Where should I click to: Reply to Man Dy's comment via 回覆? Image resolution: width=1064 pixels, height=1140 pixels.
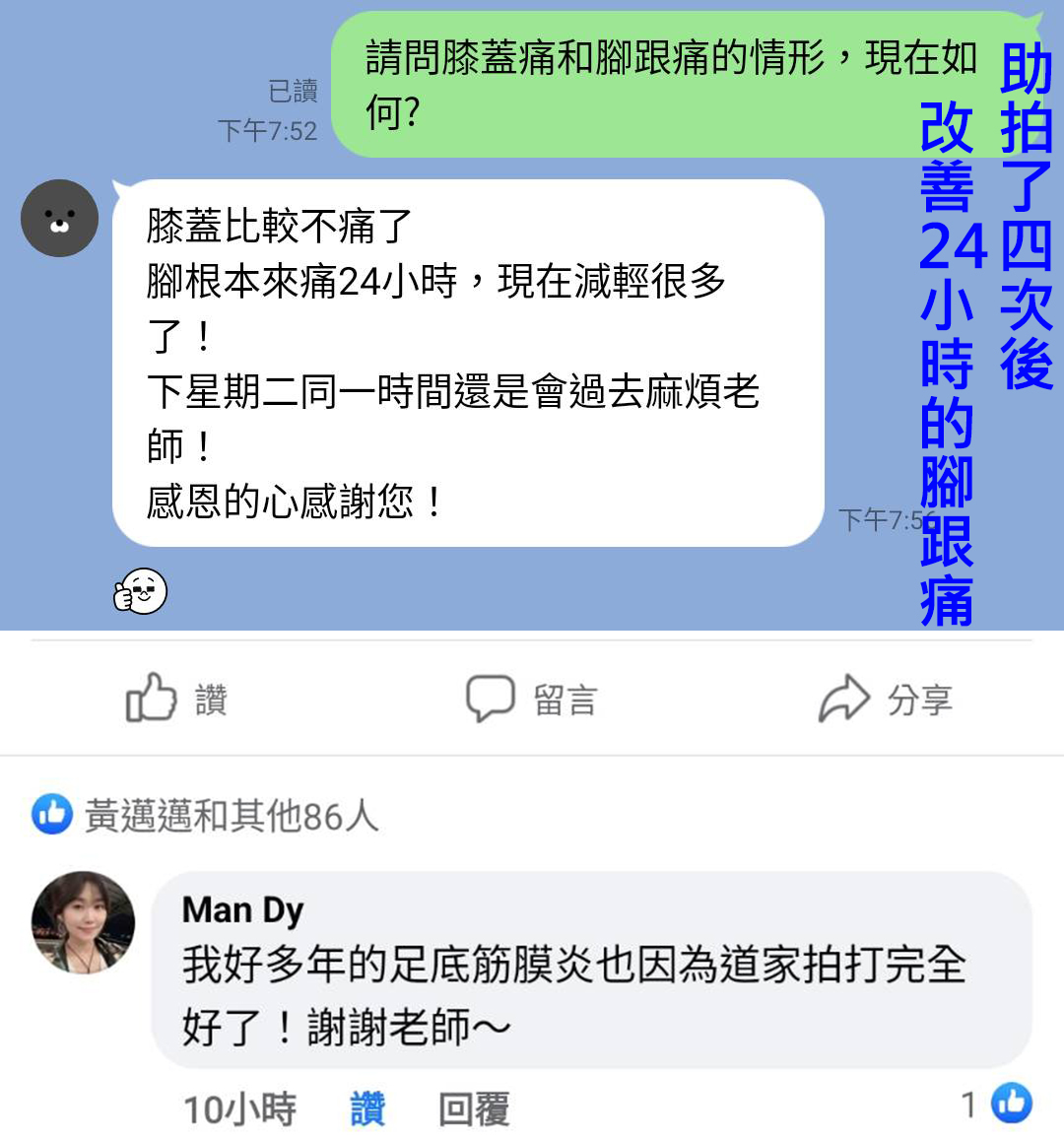click(x=473, y=1108)
